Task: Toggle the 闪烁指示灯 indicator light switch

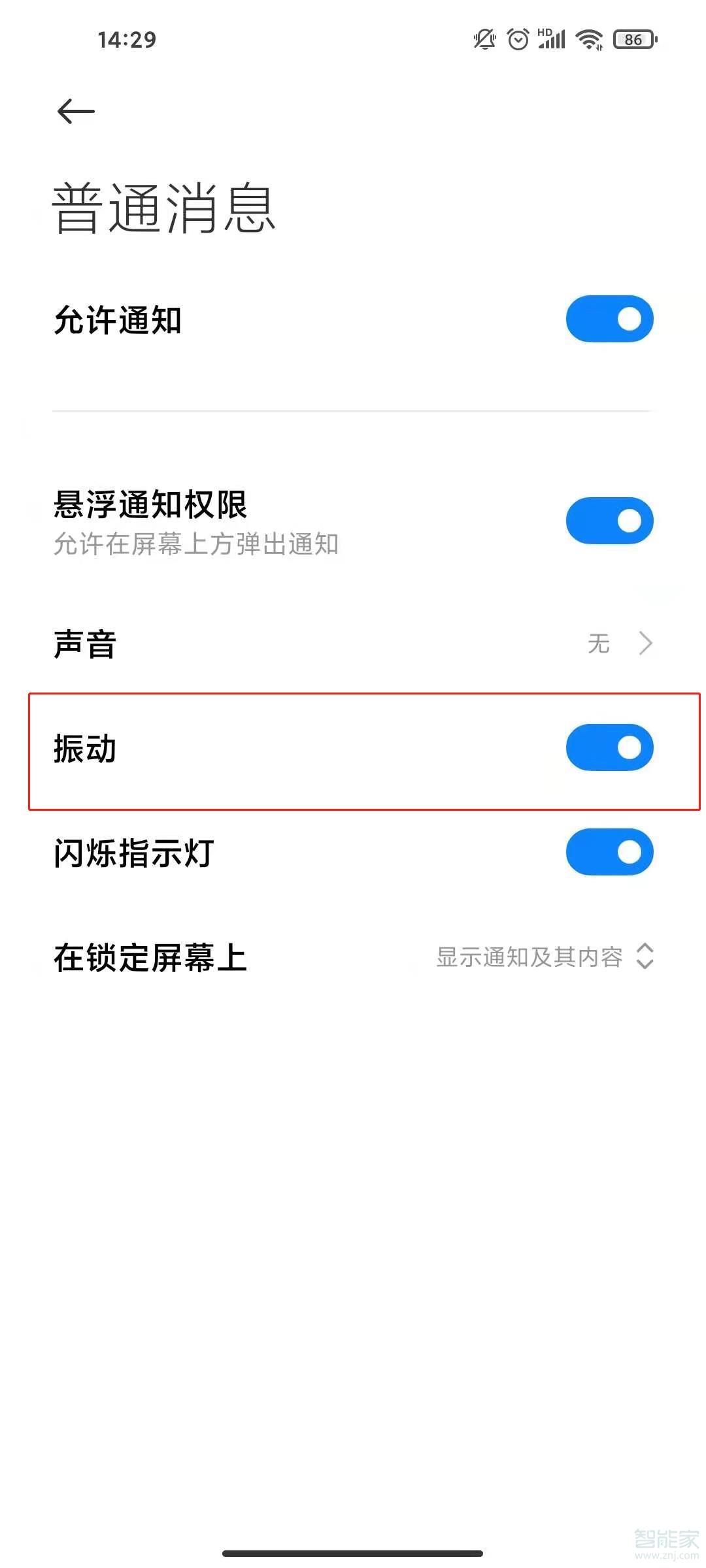Action: (607, 853)
